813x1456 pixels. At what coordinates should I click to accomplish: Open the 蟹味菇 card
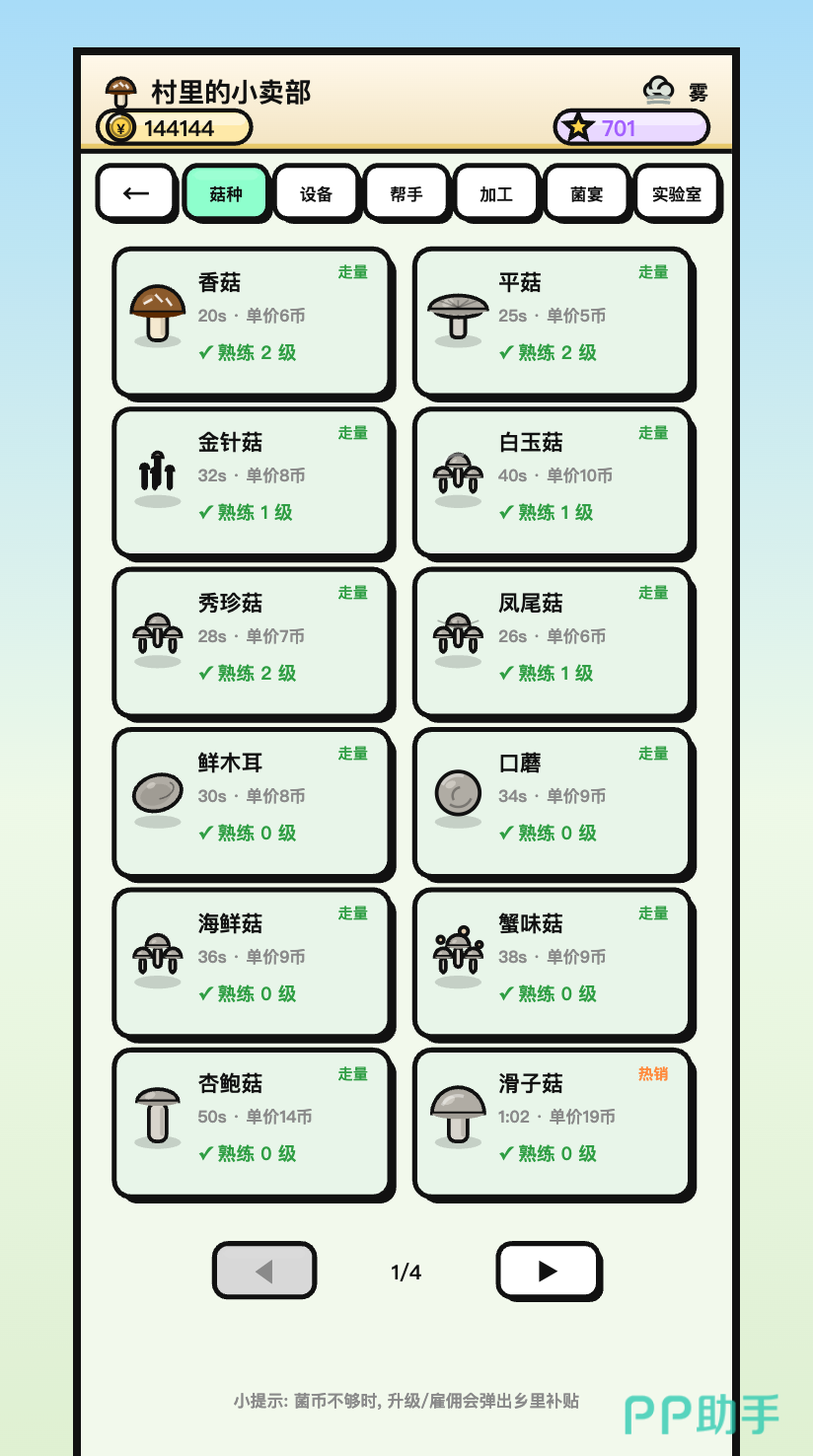[553, 962]
